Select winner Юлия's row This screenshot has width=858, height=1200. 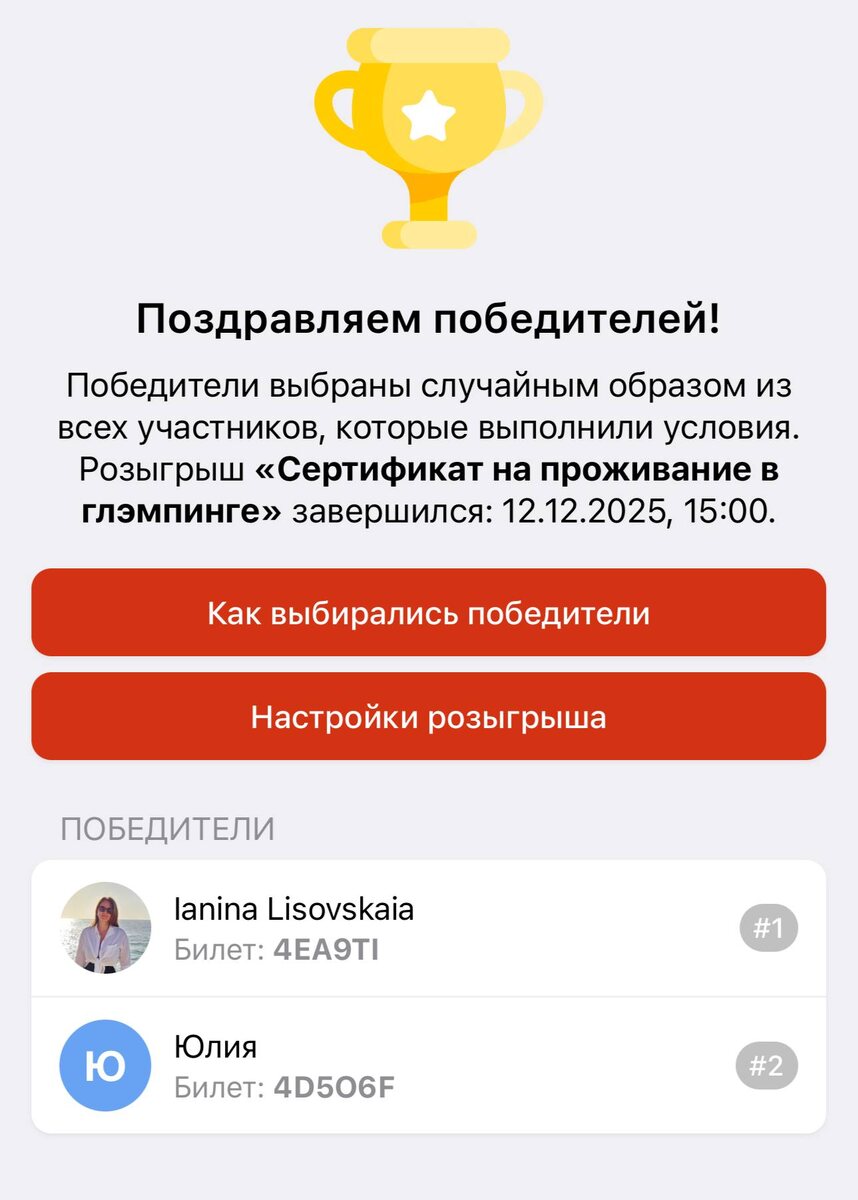(428, 1065)
